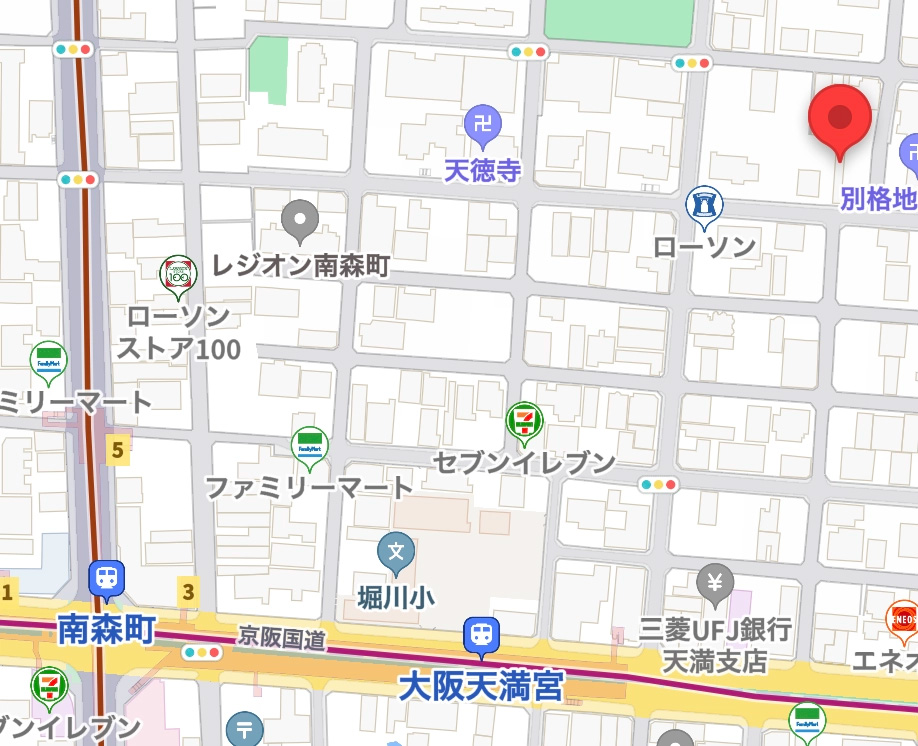Select the 堀川小 school marker
Viewport: 918px width, 746px height.
(396, 552)
